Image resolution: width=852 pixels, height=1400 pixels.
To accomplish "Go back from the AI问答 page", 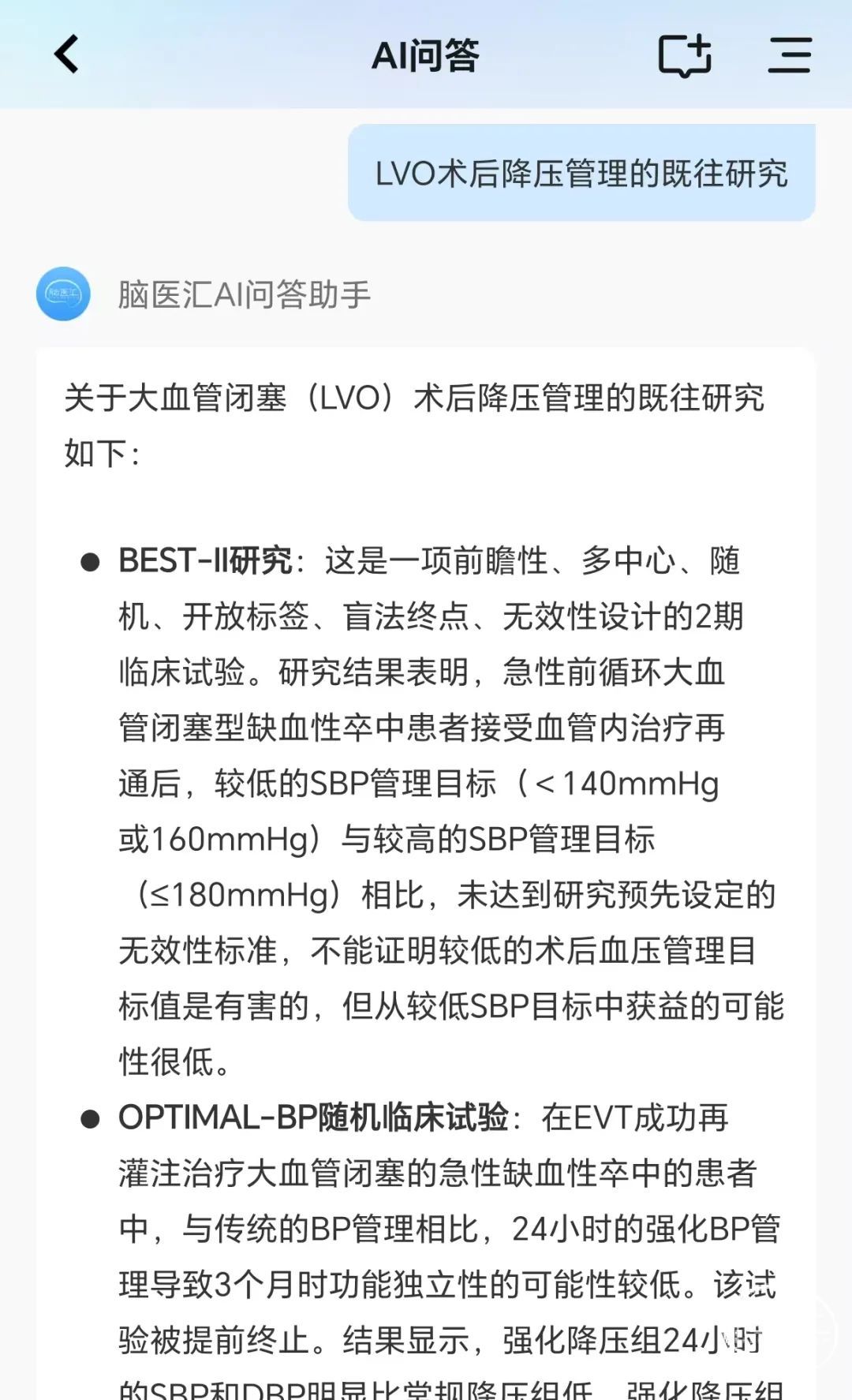I will point(67,54).
